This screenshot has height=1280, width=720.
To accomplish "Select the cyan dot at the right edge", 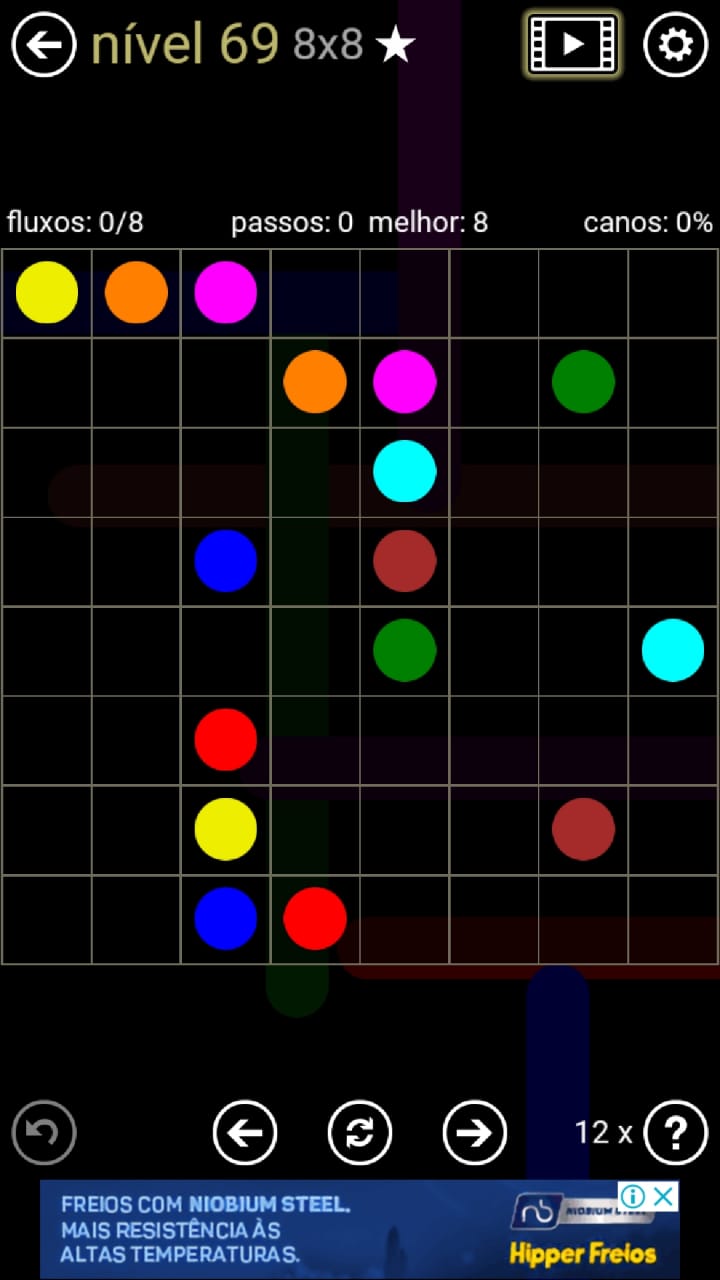I will (673, 650).
